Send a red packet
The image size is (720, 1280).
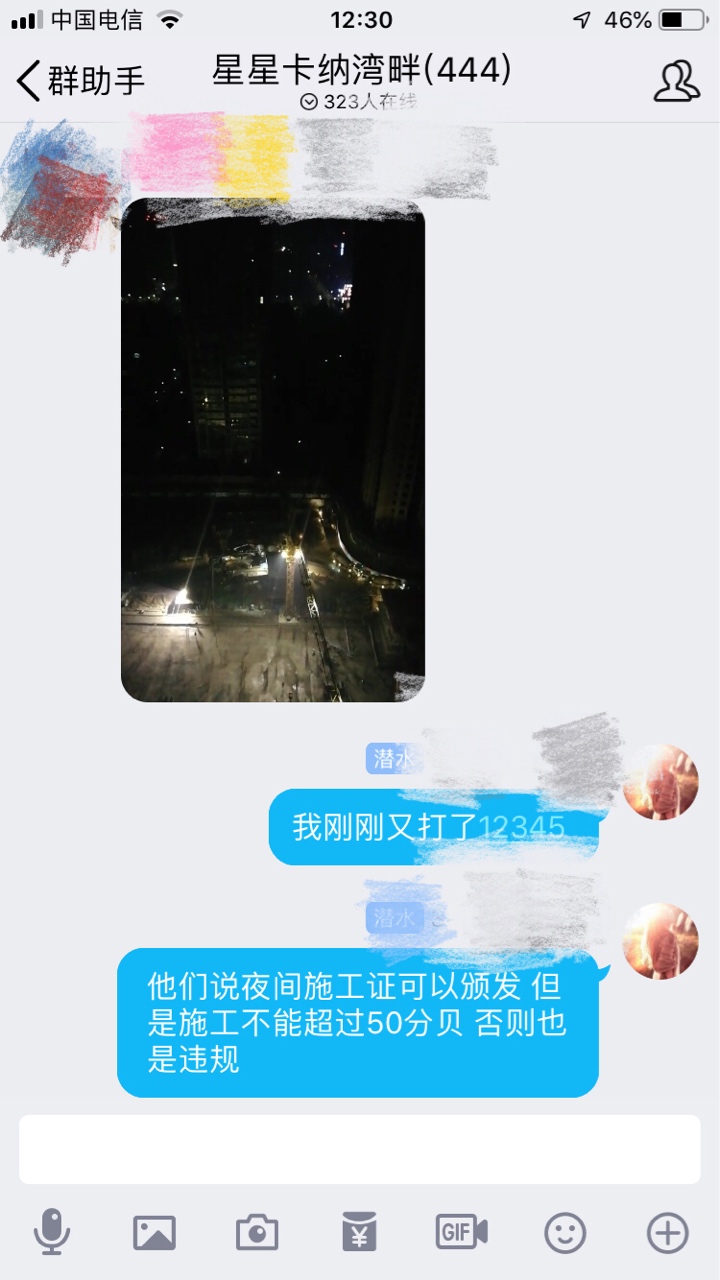pyautogui.click(x=359, y=1232)
